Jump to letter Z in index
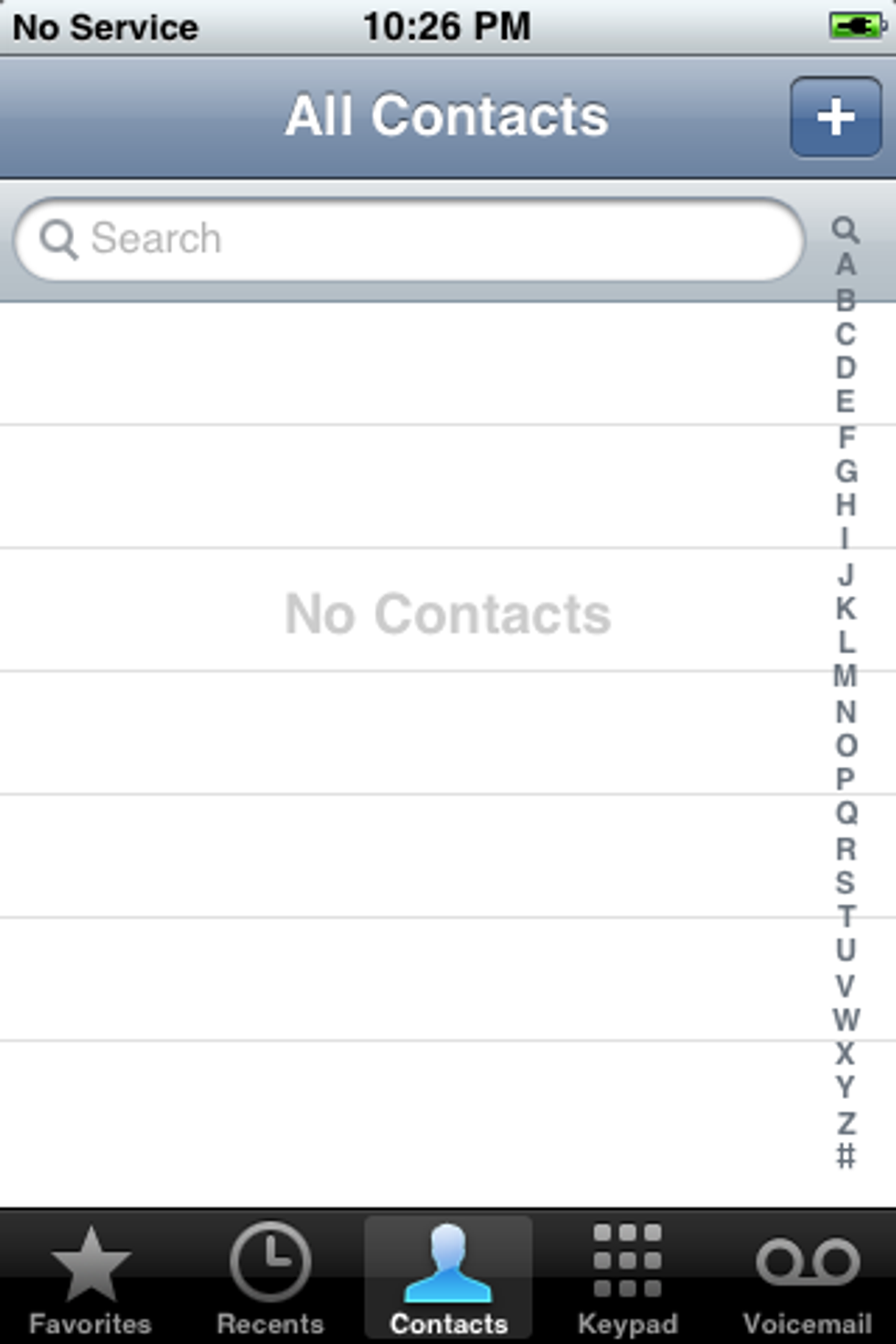 [846, 1123]
